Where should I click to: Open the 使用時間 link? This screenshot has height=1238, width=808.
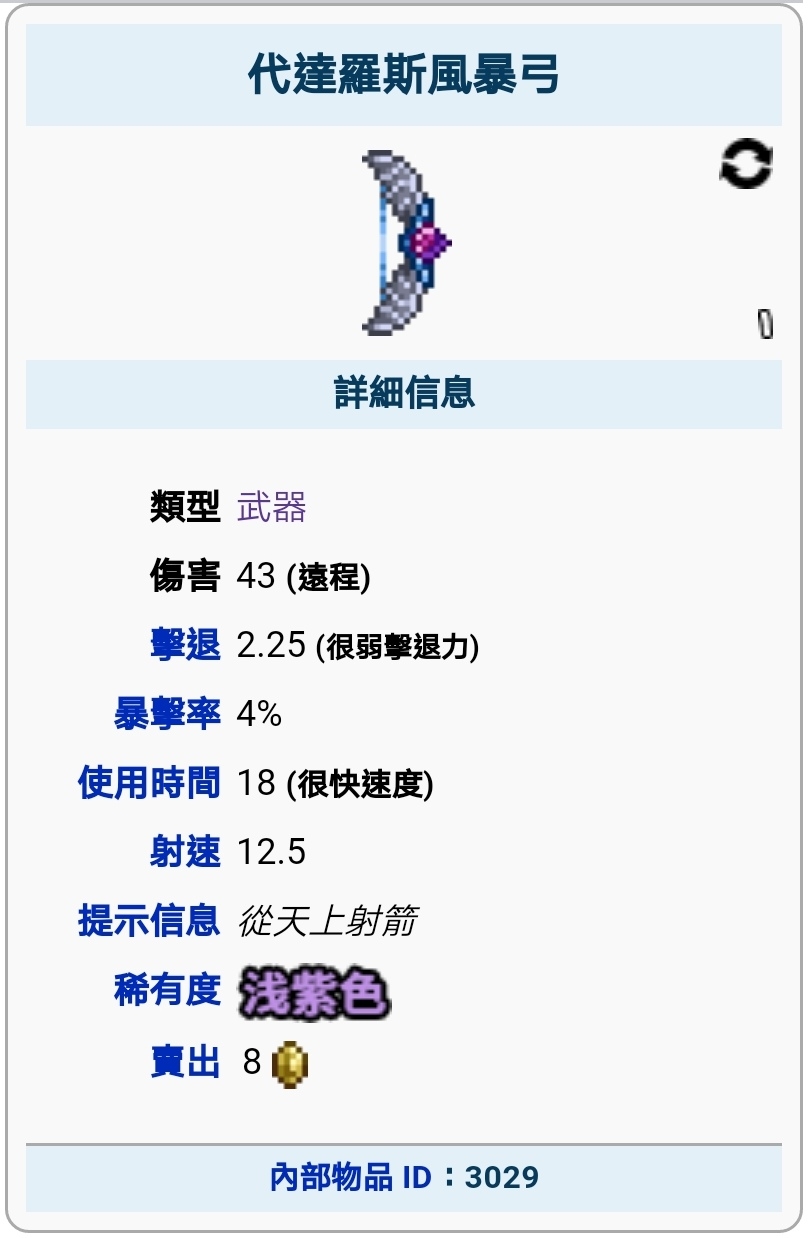click(x=149, y=783)
